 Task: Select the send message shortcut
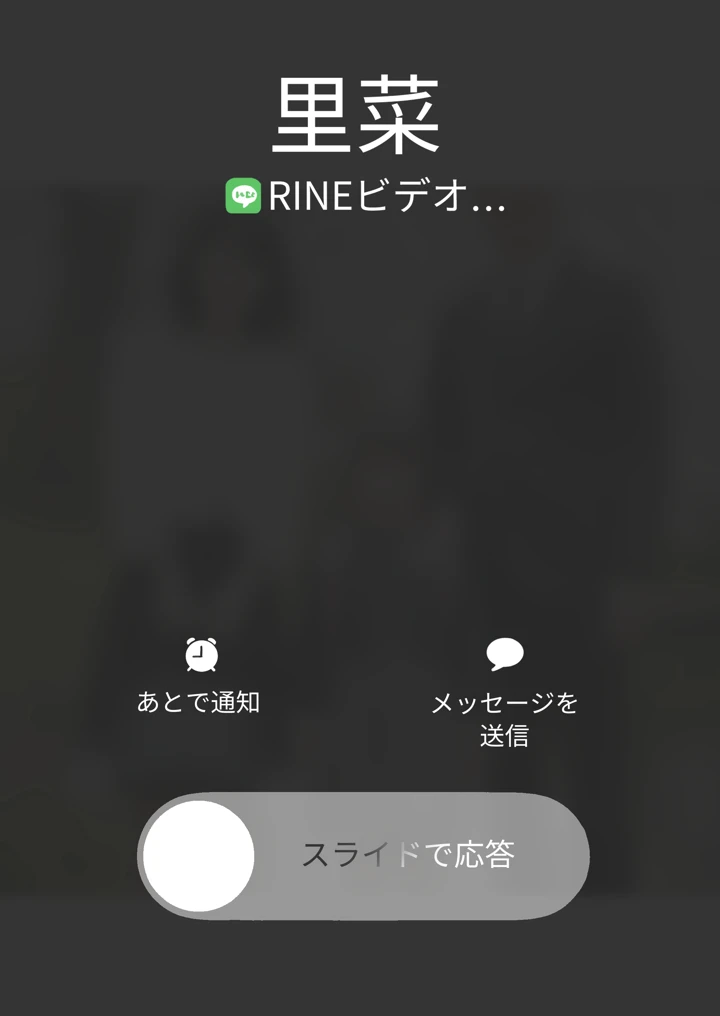tap(506, 690)
